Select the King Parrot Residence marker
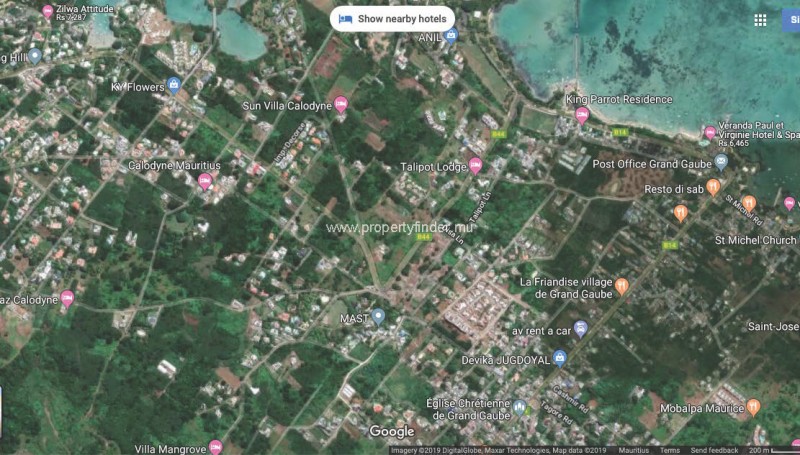The image size is (800, 455). pyautogui.click(x=581, y=114)
